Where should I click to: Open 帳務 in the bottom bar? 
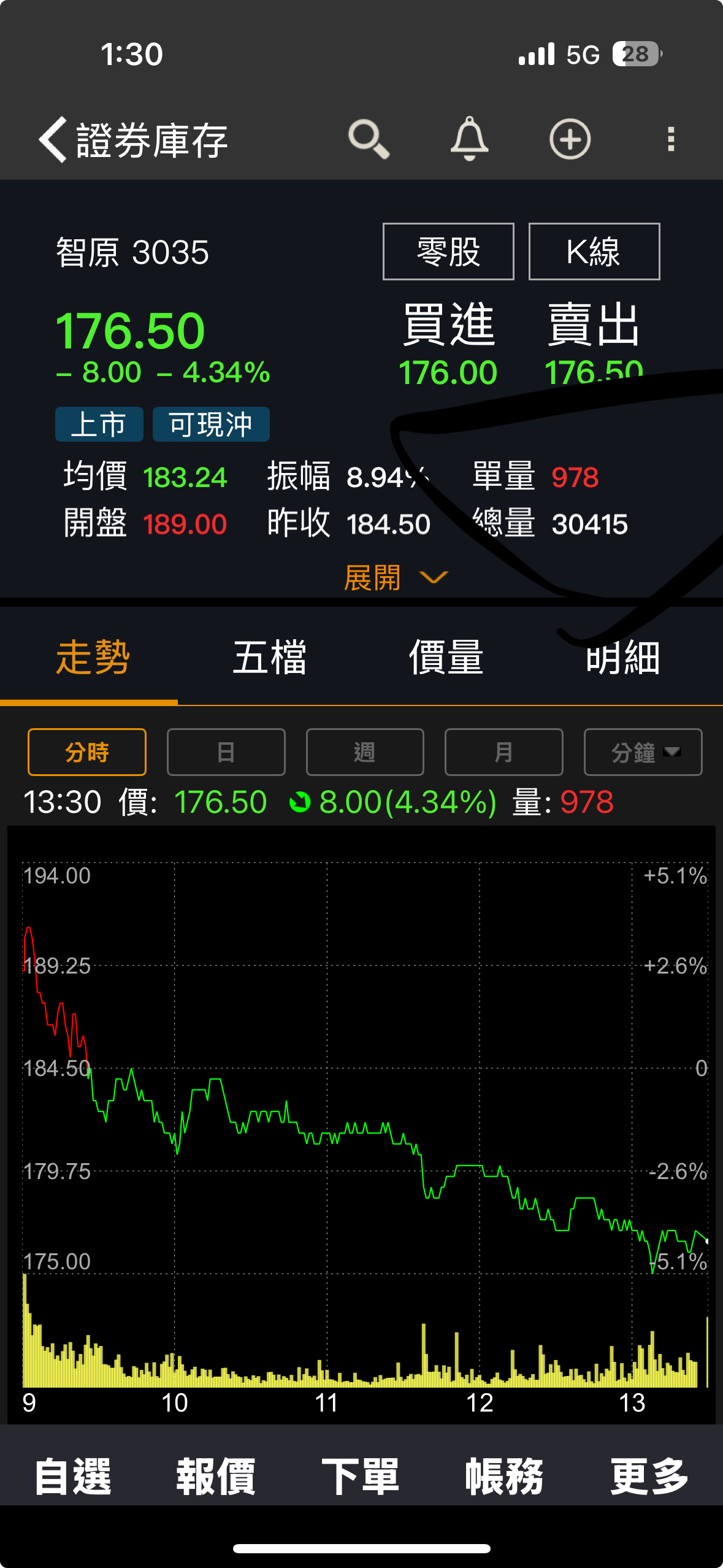click(504, 1476)
